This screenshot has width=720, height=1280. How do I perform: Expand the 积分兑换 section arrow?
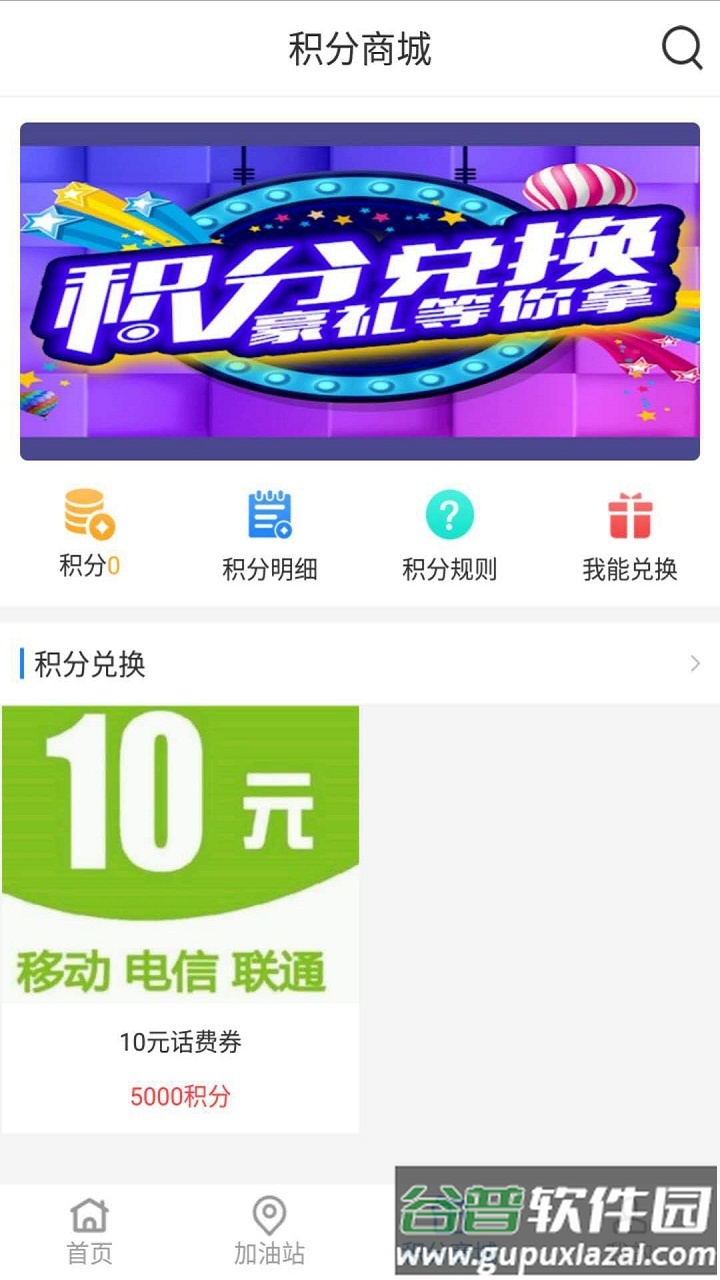(695, 663)
